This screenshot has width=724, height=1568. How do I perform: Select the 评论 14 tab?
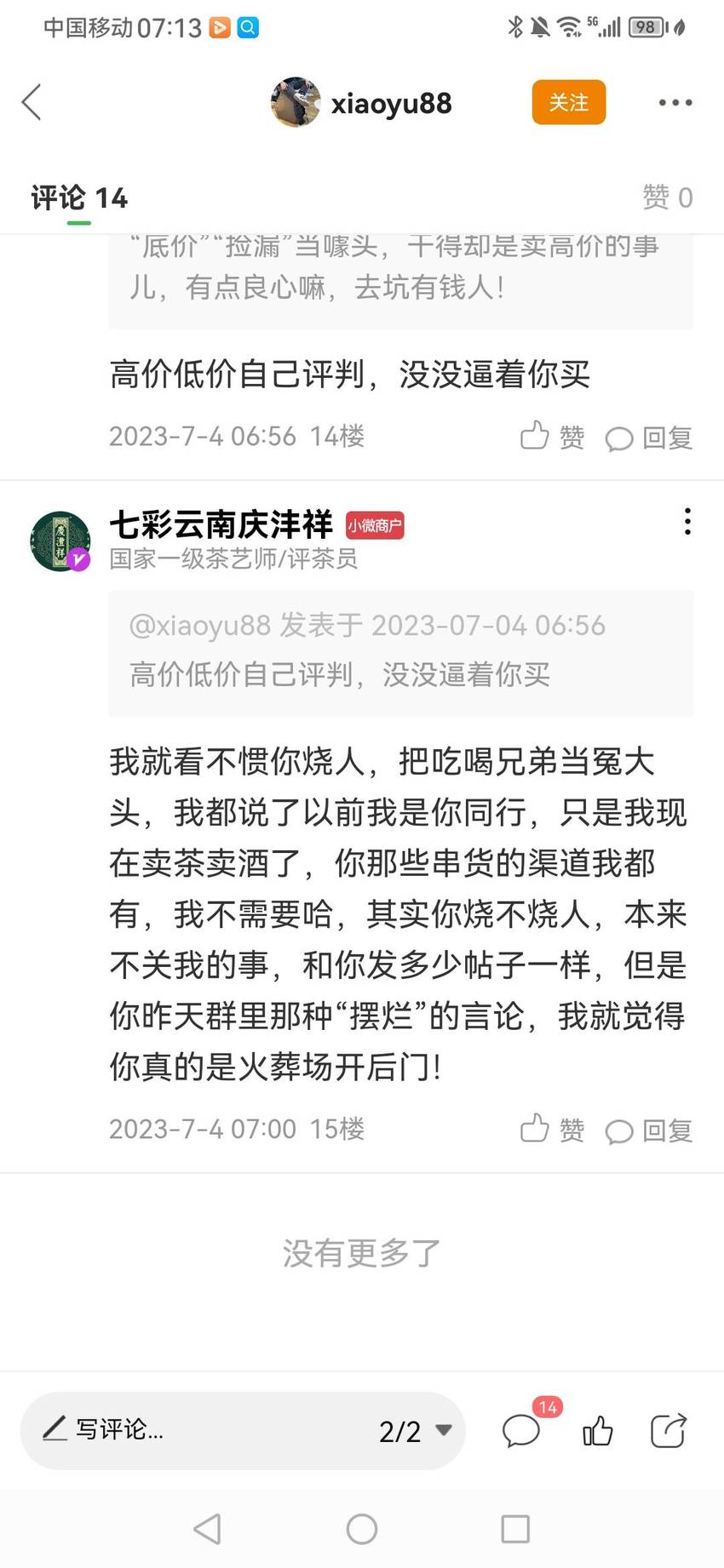point(79,197)
